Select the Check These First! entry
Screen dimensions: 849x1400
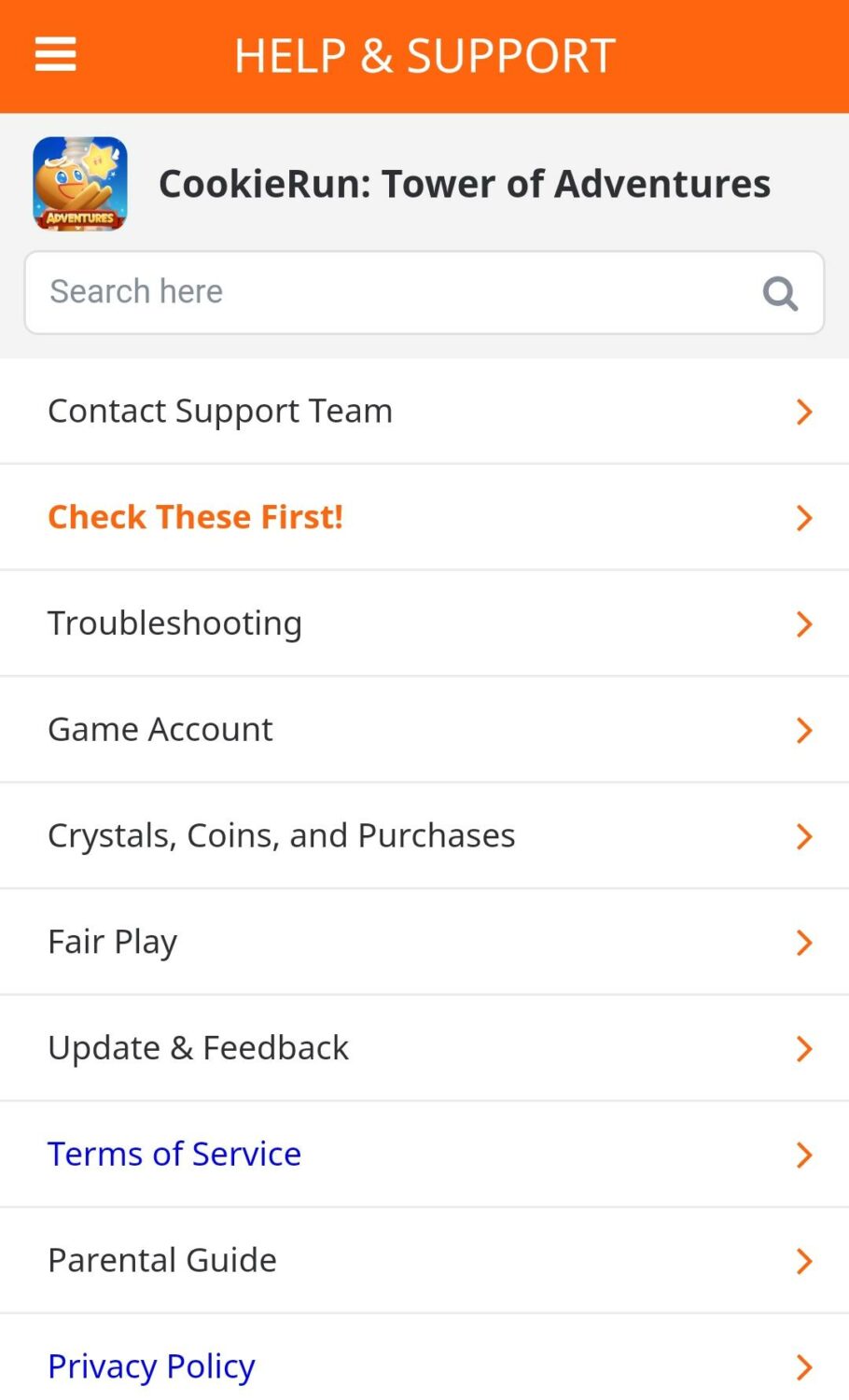click(x=195, y=516)
